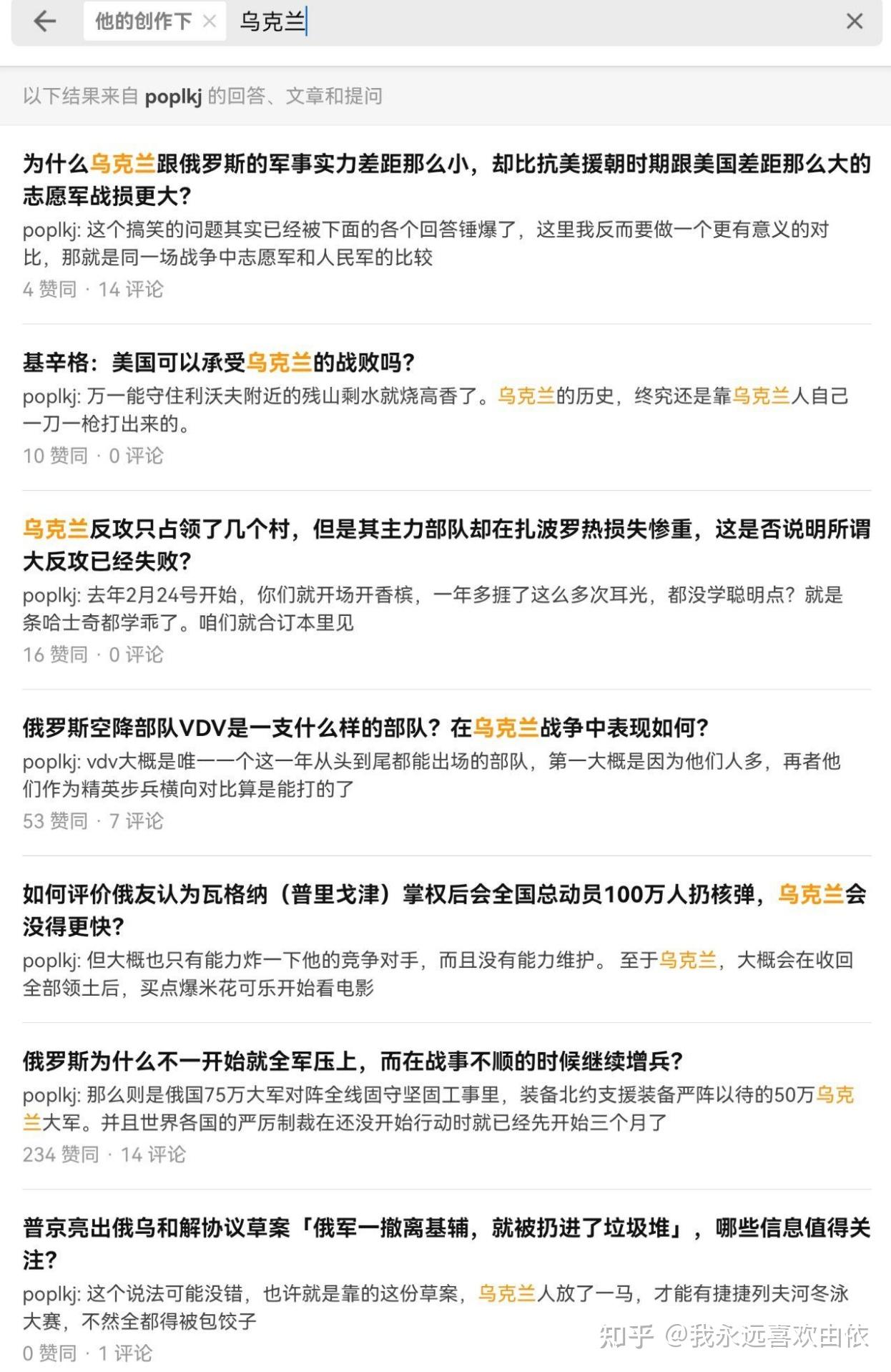This screenshot has width=891, height=1372.
Task: Open the result about 扎波罗热损失惨重
Action: tap(446, 544)
